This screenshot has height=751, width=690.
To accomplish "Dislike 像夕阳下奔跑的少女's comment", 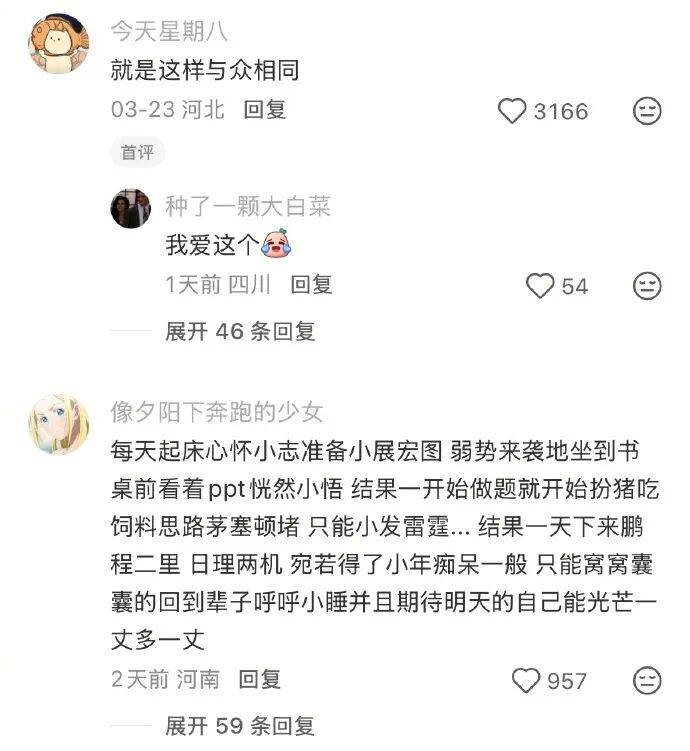I will point(647,681).
